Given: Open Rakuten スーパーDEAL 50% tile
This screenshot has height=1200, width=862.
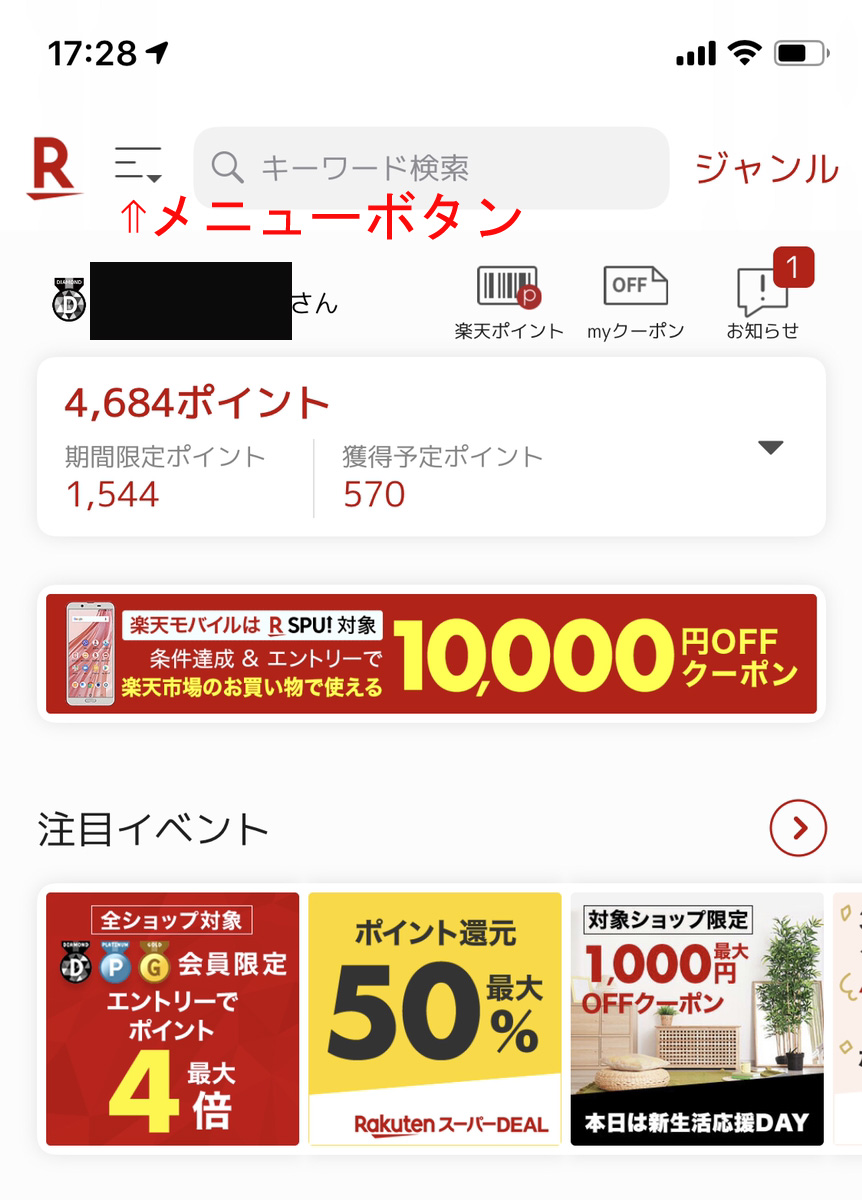Looking at the screenshot, I should [x=434, y=1018].
